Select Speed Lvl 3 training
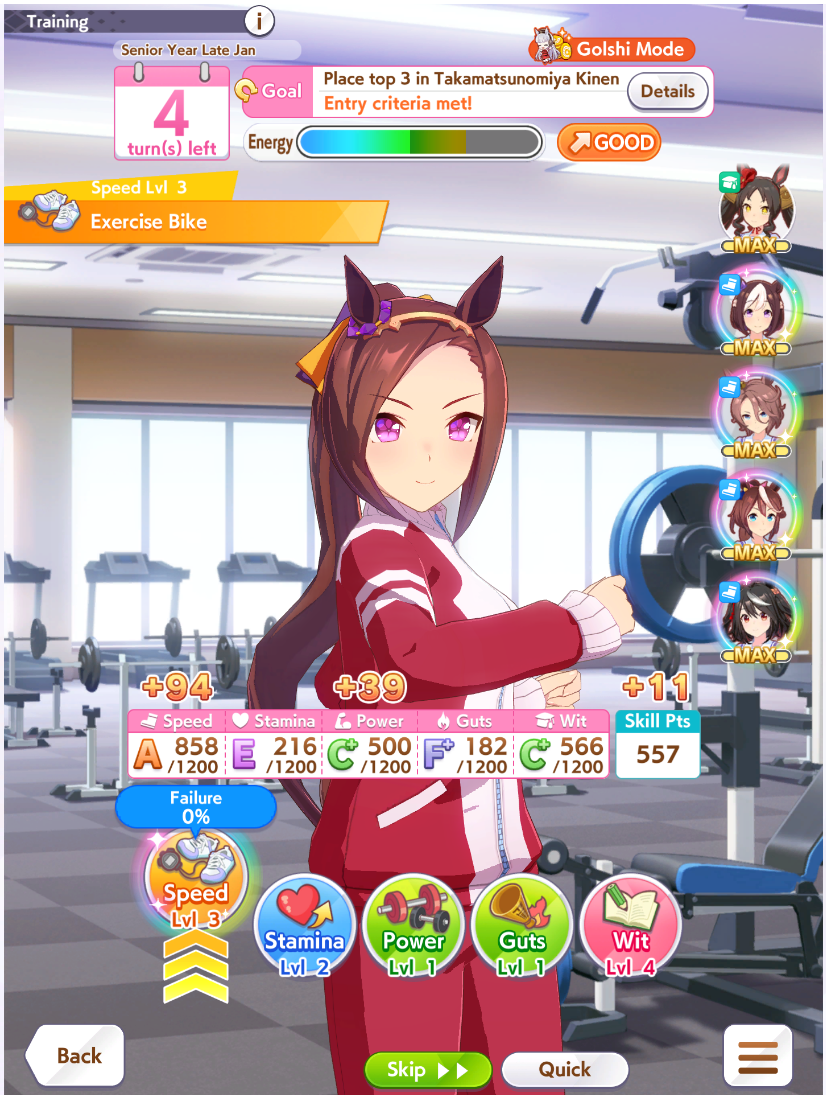826x1095 pixels. 195,880
